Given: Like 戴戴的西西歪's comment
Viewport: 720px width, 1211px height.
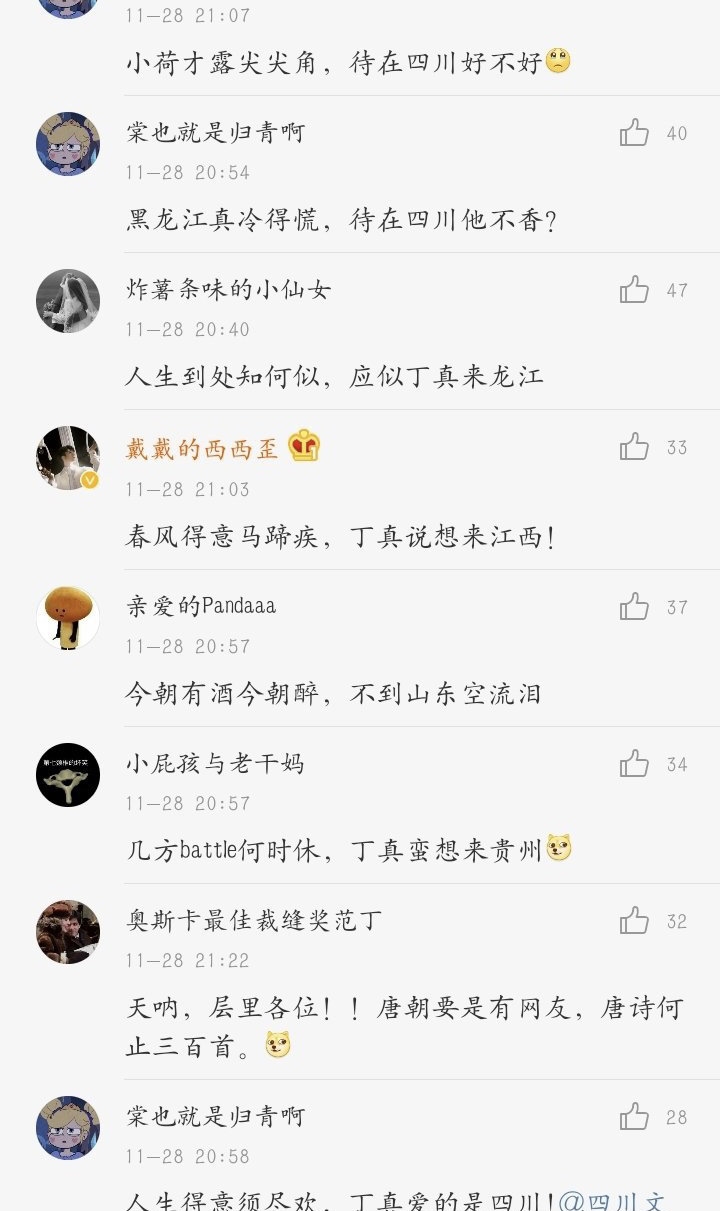Looking at the screenshot, I should point(634,447).
